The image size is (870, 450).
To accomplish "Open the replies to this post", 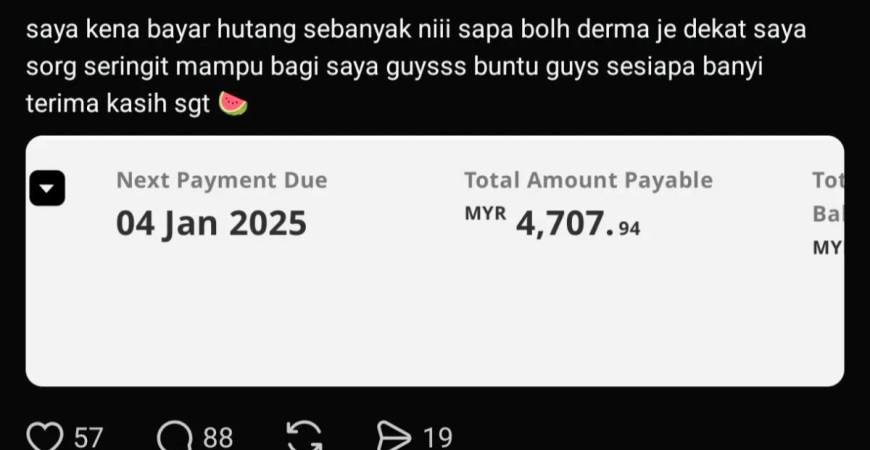I will pos(176,437).
